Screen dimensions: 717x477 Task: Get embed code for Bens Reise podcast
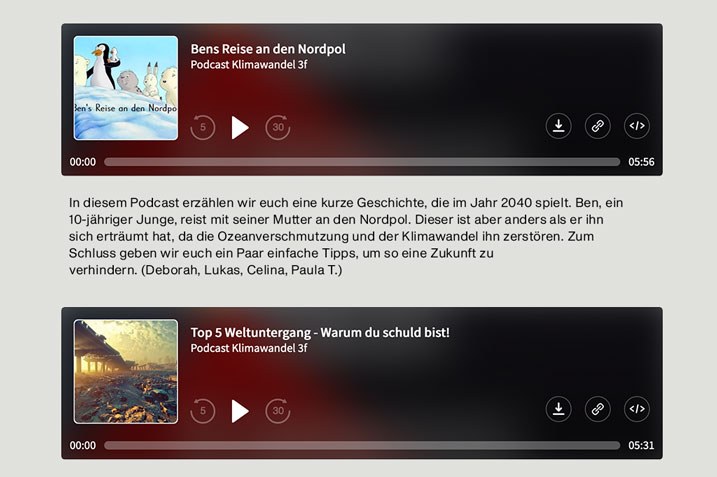pos(637,126)
